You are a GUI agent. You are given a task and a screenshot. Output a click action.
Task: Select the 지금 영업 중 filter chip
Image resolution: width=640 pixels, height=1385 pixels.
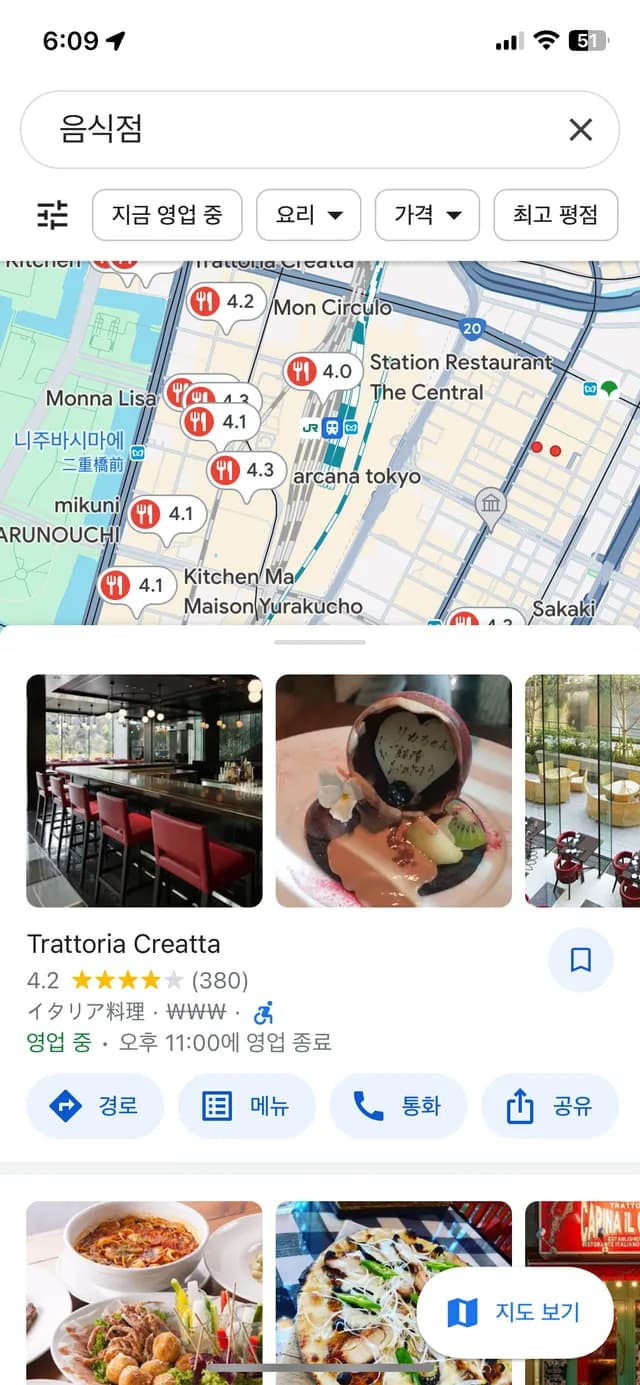click(x=167, y=215)
